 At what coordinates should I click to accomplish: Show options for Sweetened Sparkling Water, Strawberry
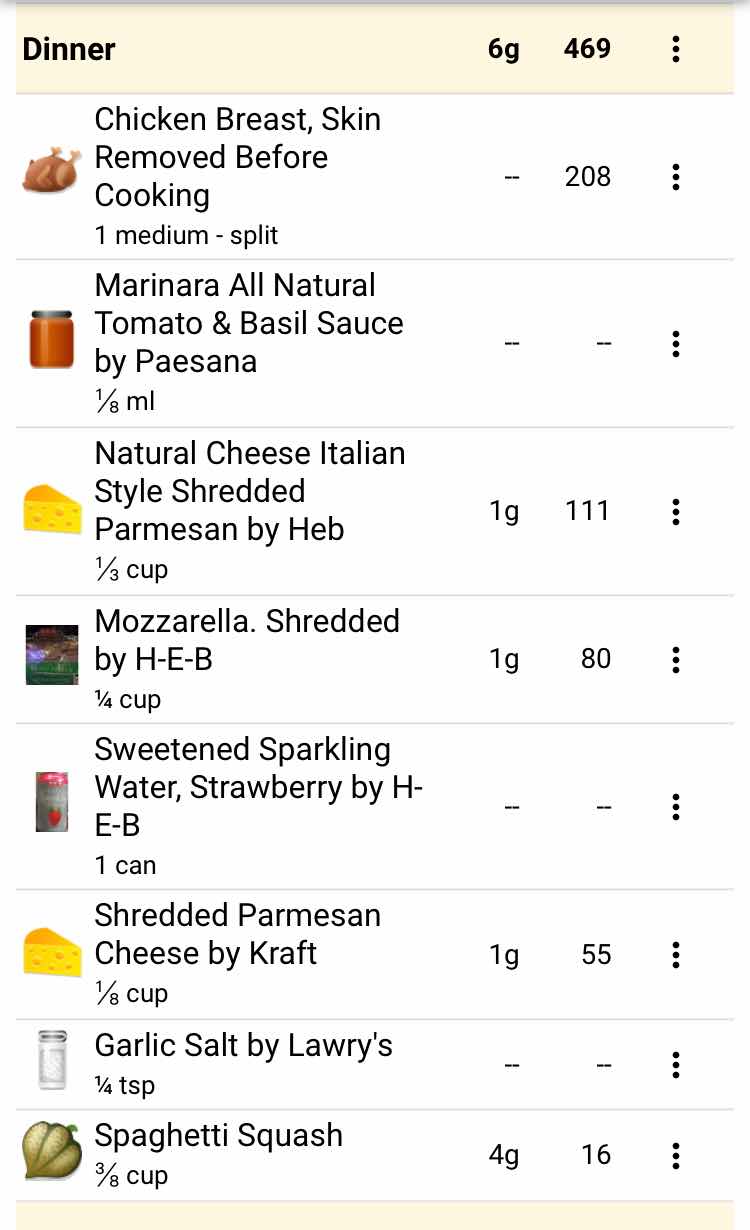pyautogui.click(x=676, y=806)
